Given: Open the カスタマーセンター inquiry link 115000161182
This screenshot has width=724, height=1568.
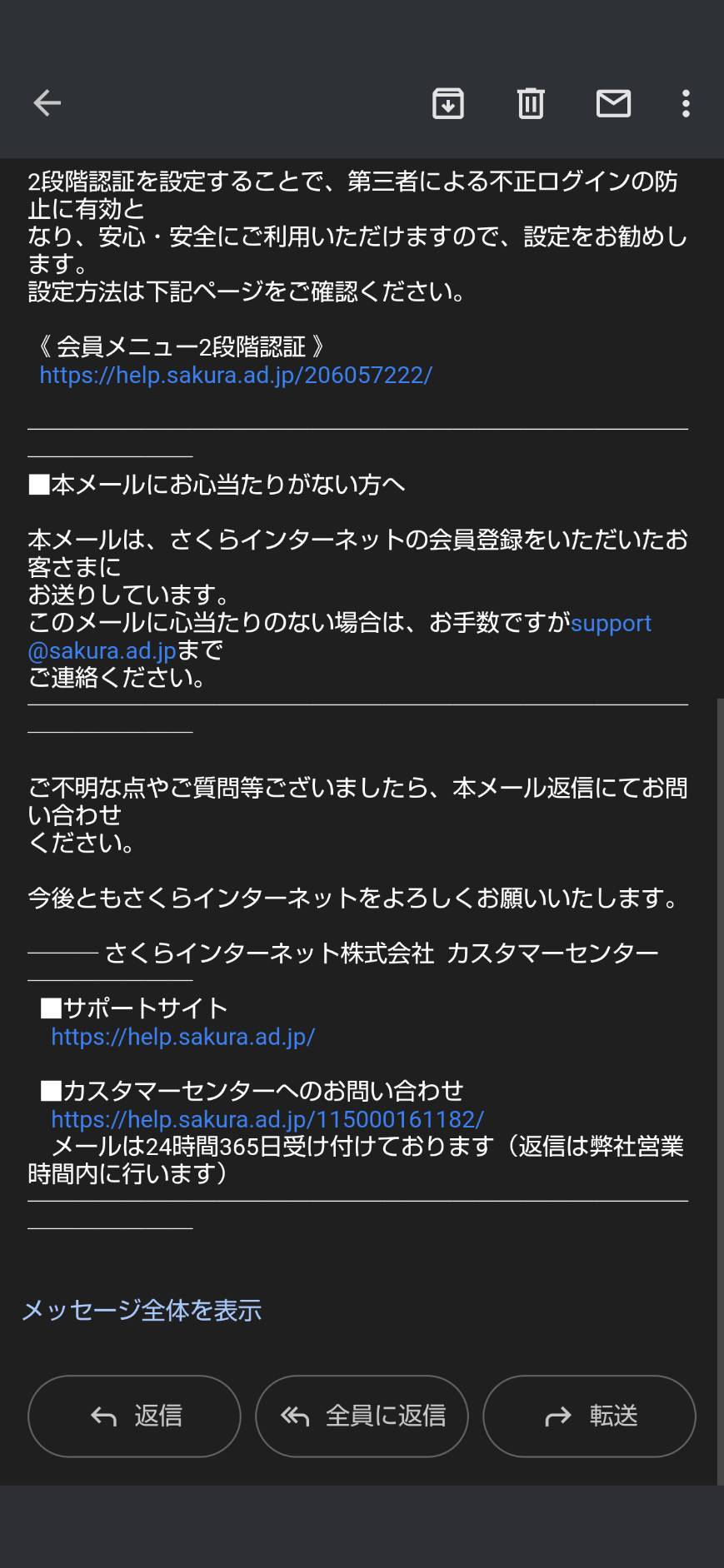Looking at the screenshot, I should coord(267,1119).
